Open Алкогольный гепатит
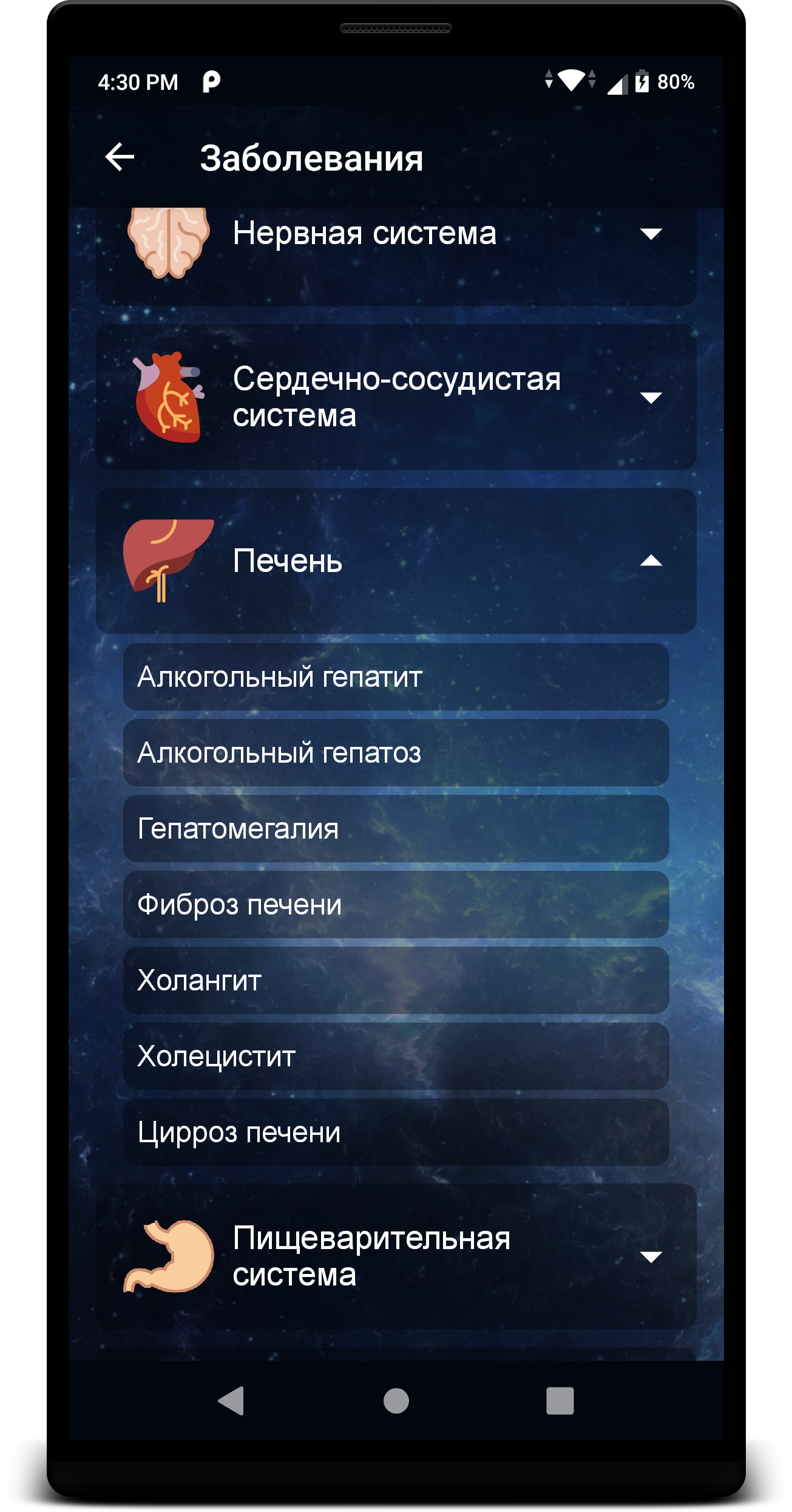792x1512 pixels. click(x=396, y=677)
